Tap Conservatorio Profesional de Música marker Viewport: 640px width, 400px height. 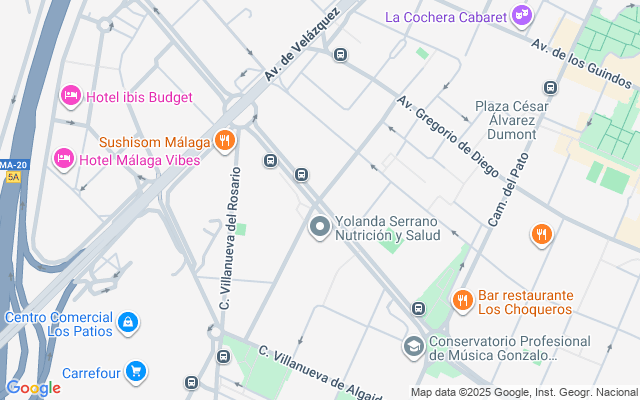click(413, 347)
